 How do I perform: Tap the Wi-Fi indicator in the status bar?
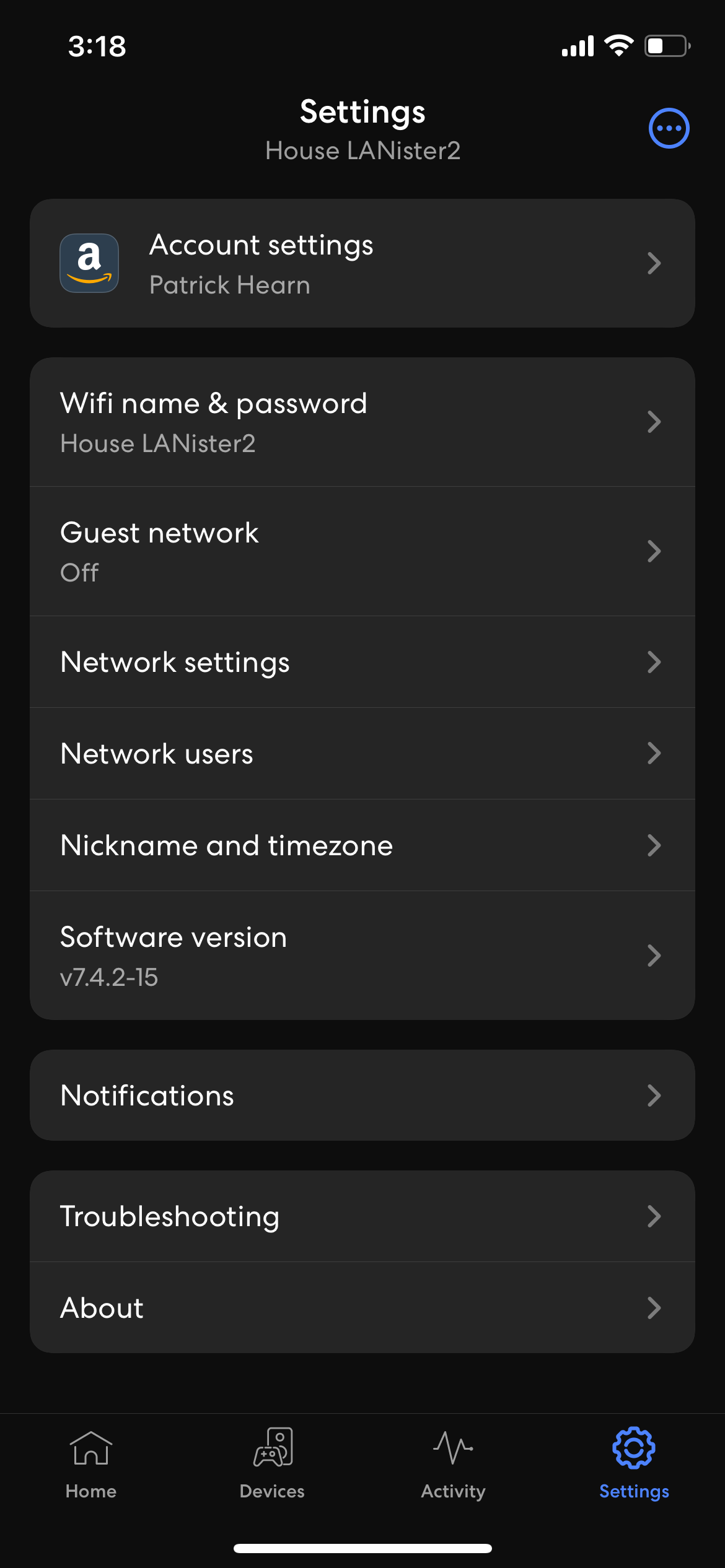click(x=619, y=45)
